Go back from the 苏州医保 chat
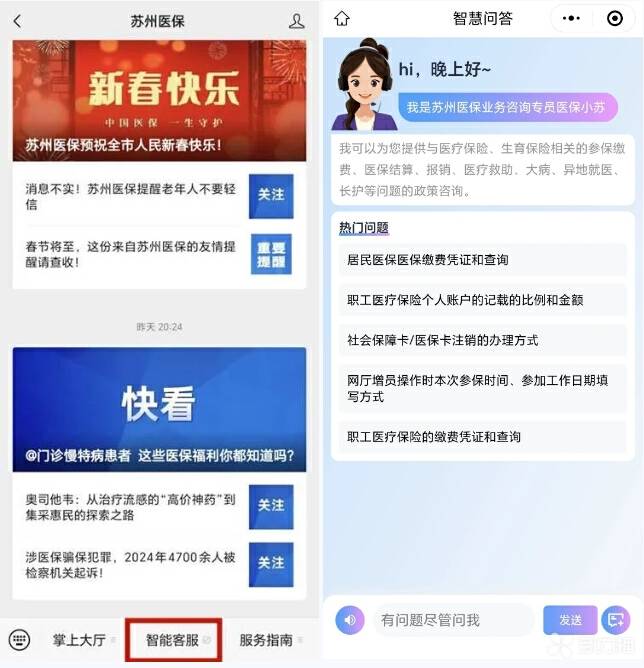 17,21
